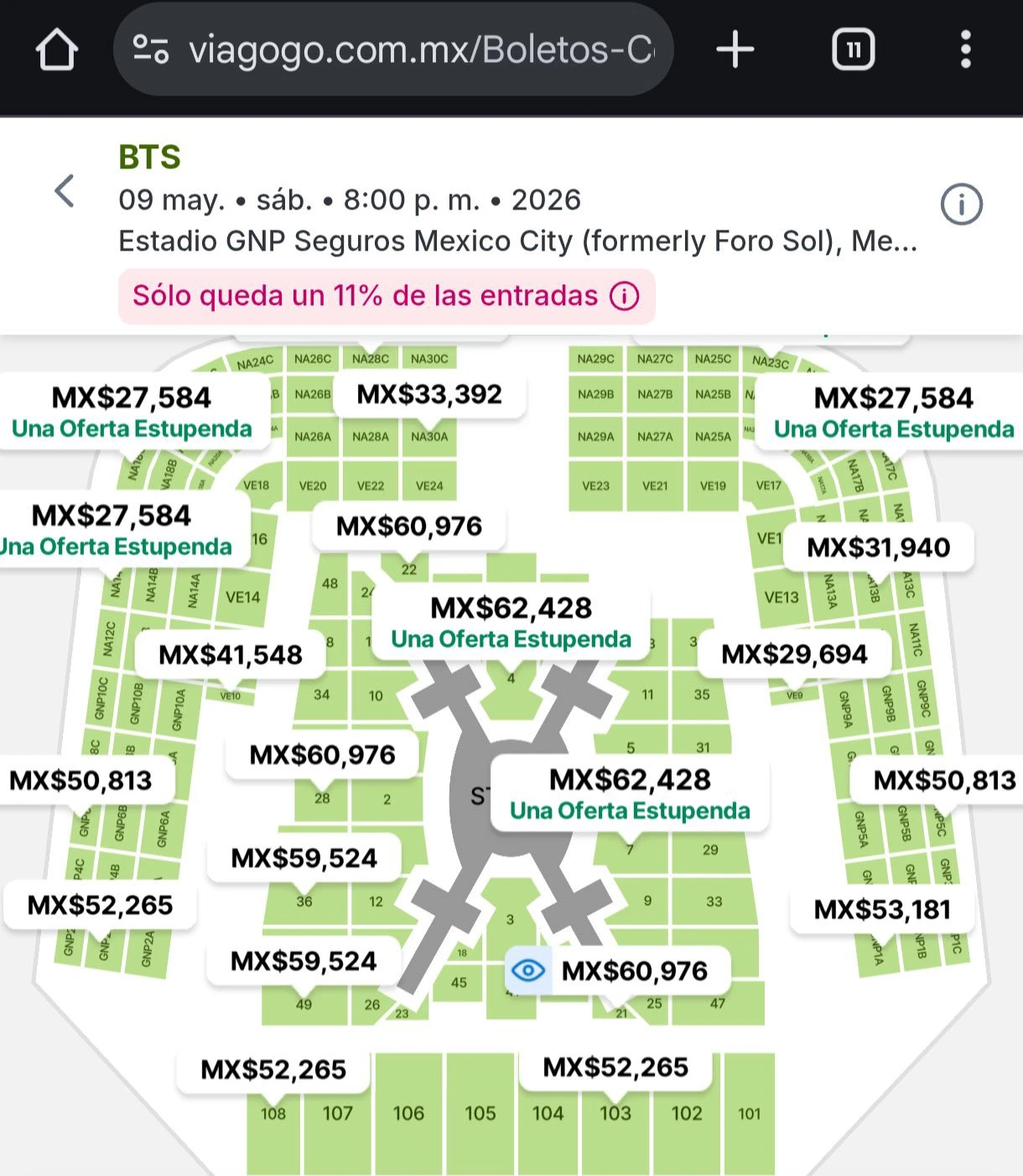Pick the MX$29,694 price marker
1023x1176 pixels.
point(794,655)
